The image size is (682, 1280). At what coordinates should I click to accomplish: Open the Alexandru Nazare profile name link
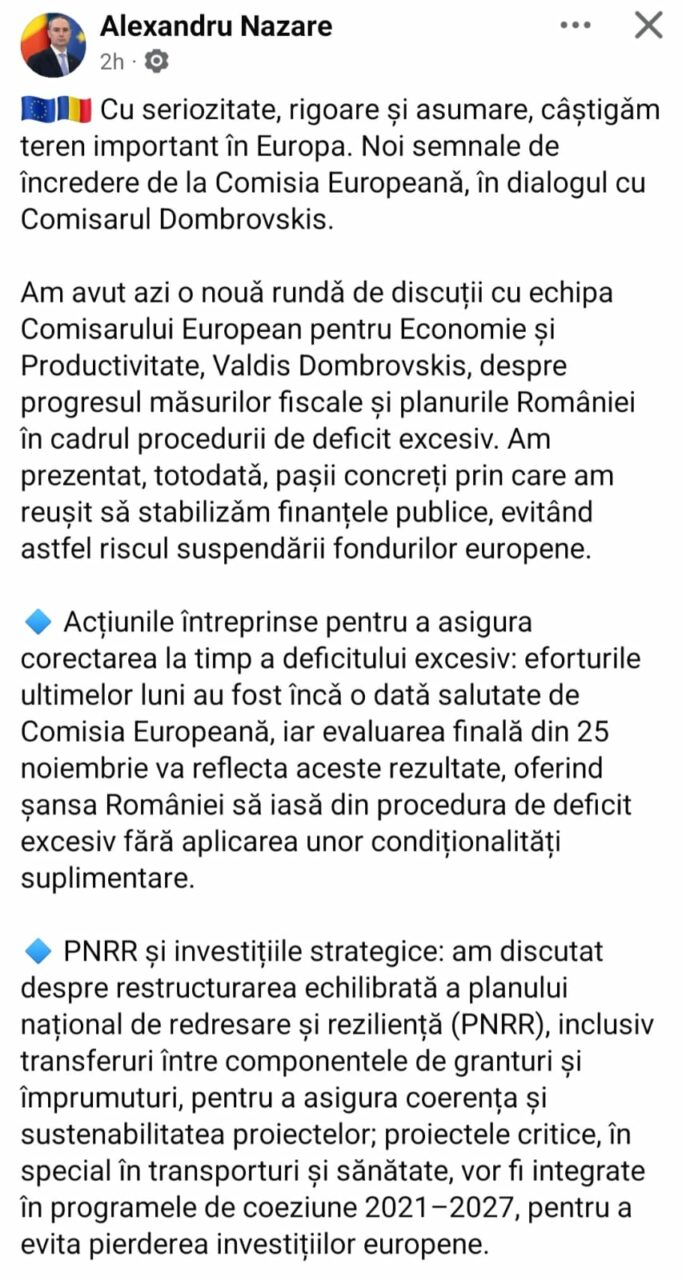coord(216,25)
